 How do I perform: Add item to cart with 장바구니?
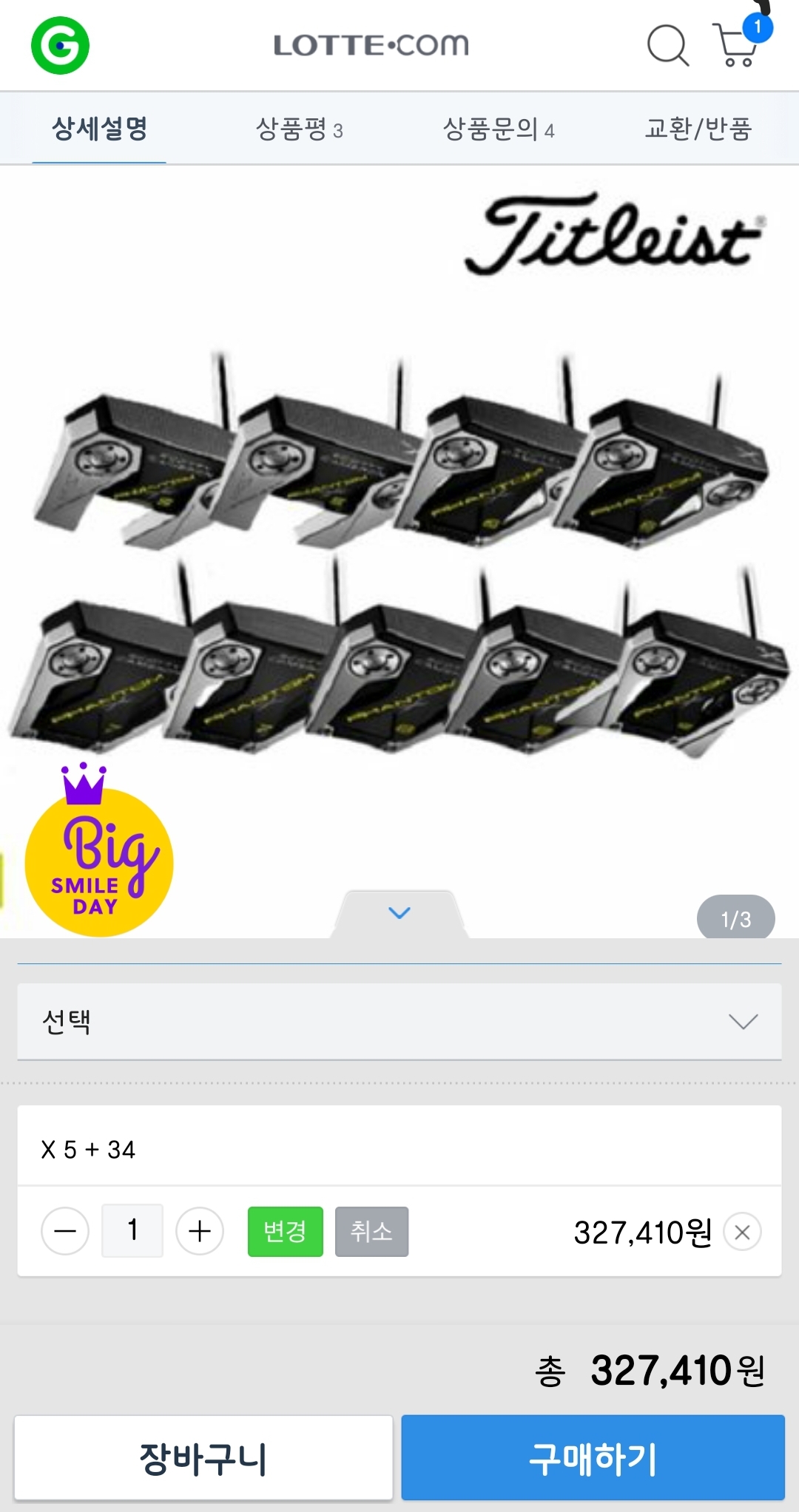coord(203,1458)
